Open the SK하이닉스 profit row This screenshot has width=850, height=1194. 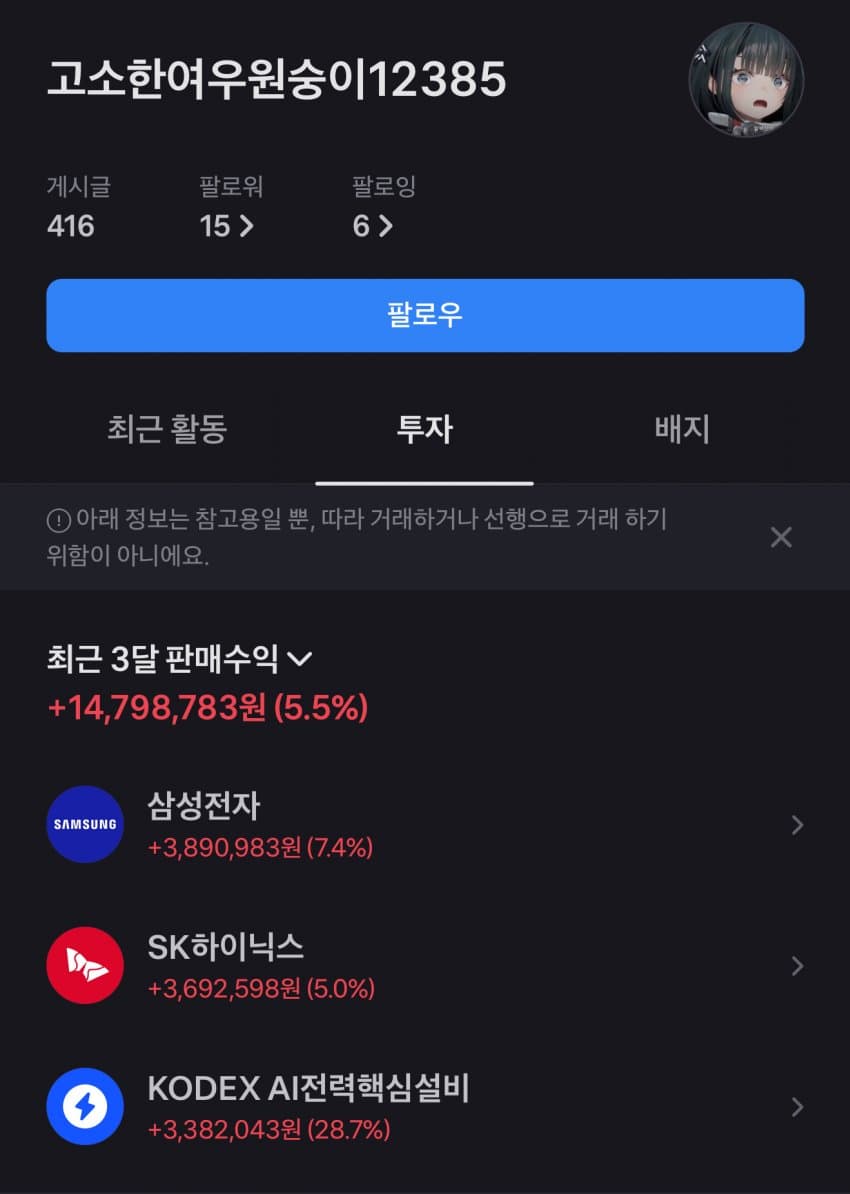point(425,966)
